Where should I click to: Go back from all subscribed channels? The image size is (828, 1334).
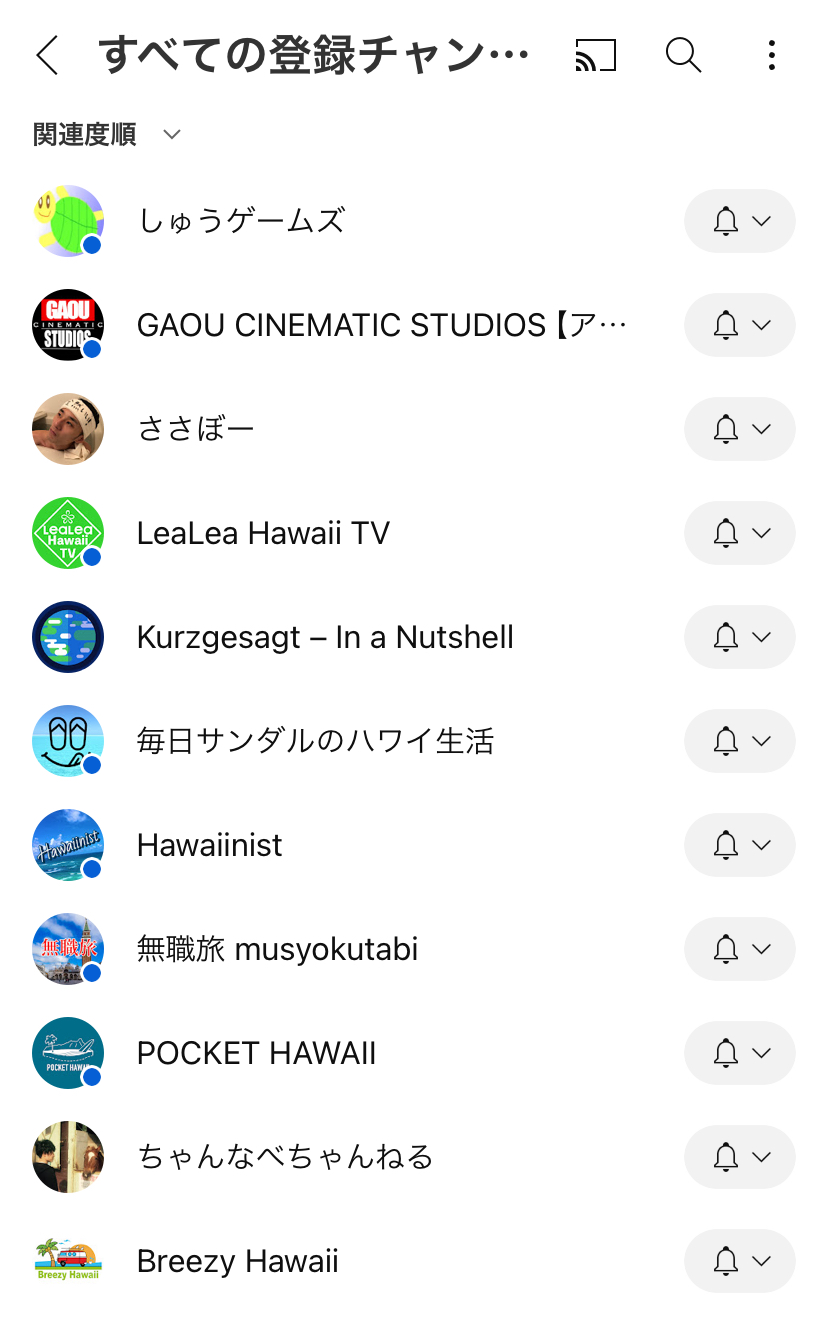[47, 55]
